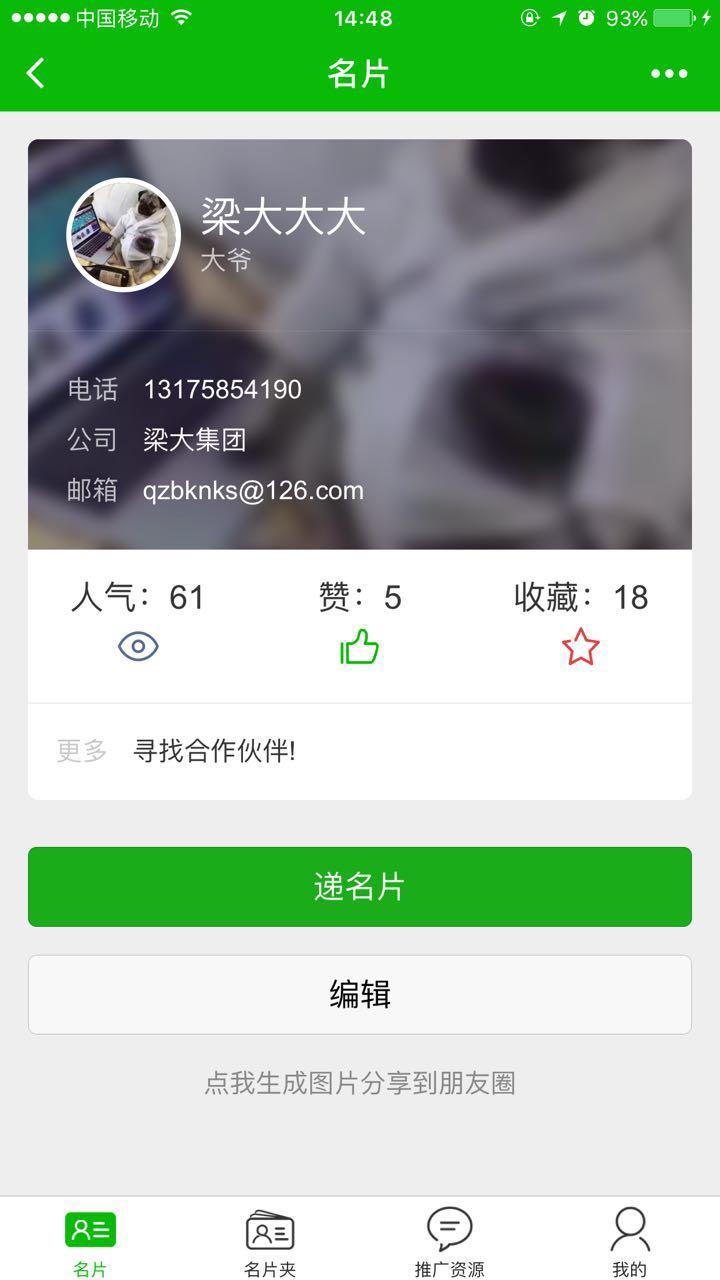This screenshot has height=1280, width=720.
Task: Favorite the card with the star icon
Action: pyautogui.click(x=580, y=648)
